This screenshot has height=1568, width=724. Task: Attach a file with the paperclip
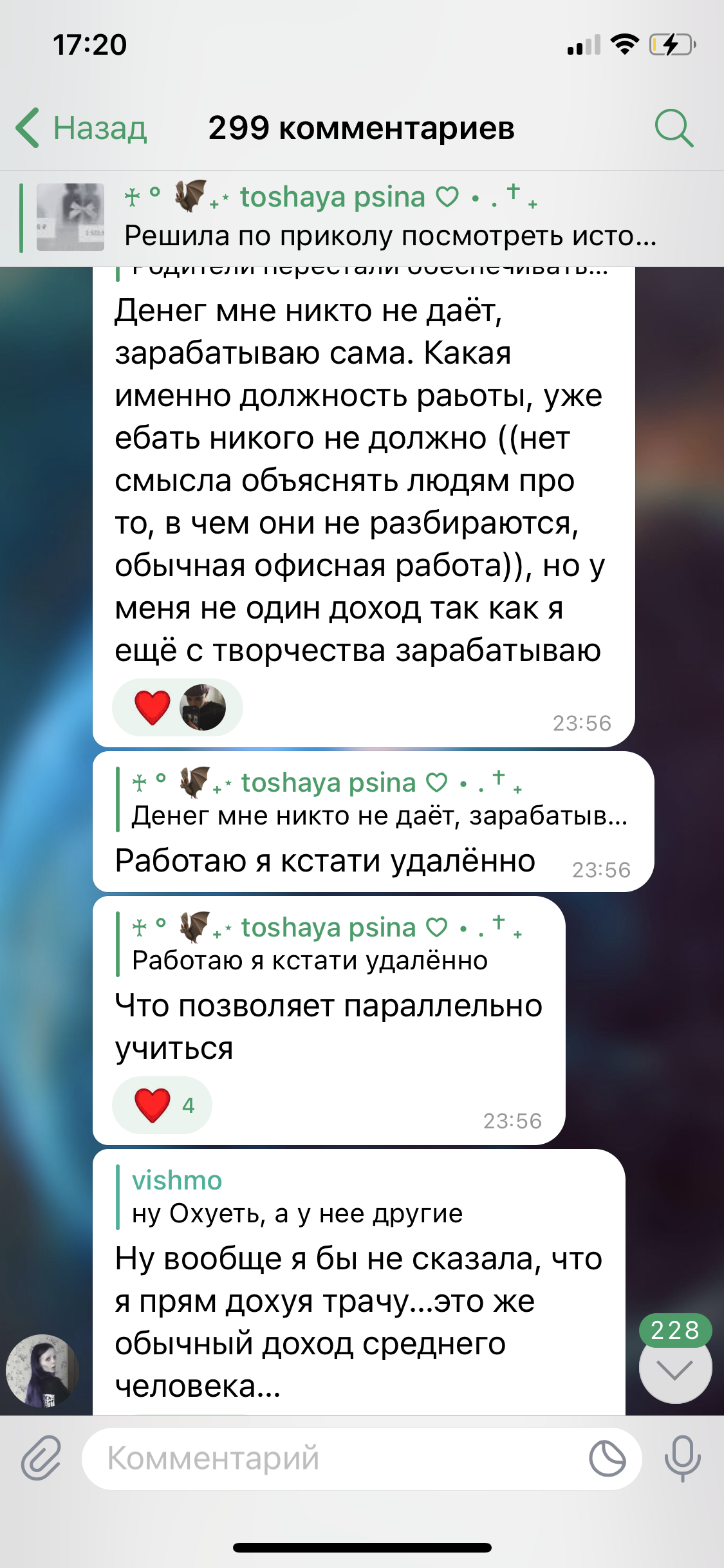[x=42, y=1458]
